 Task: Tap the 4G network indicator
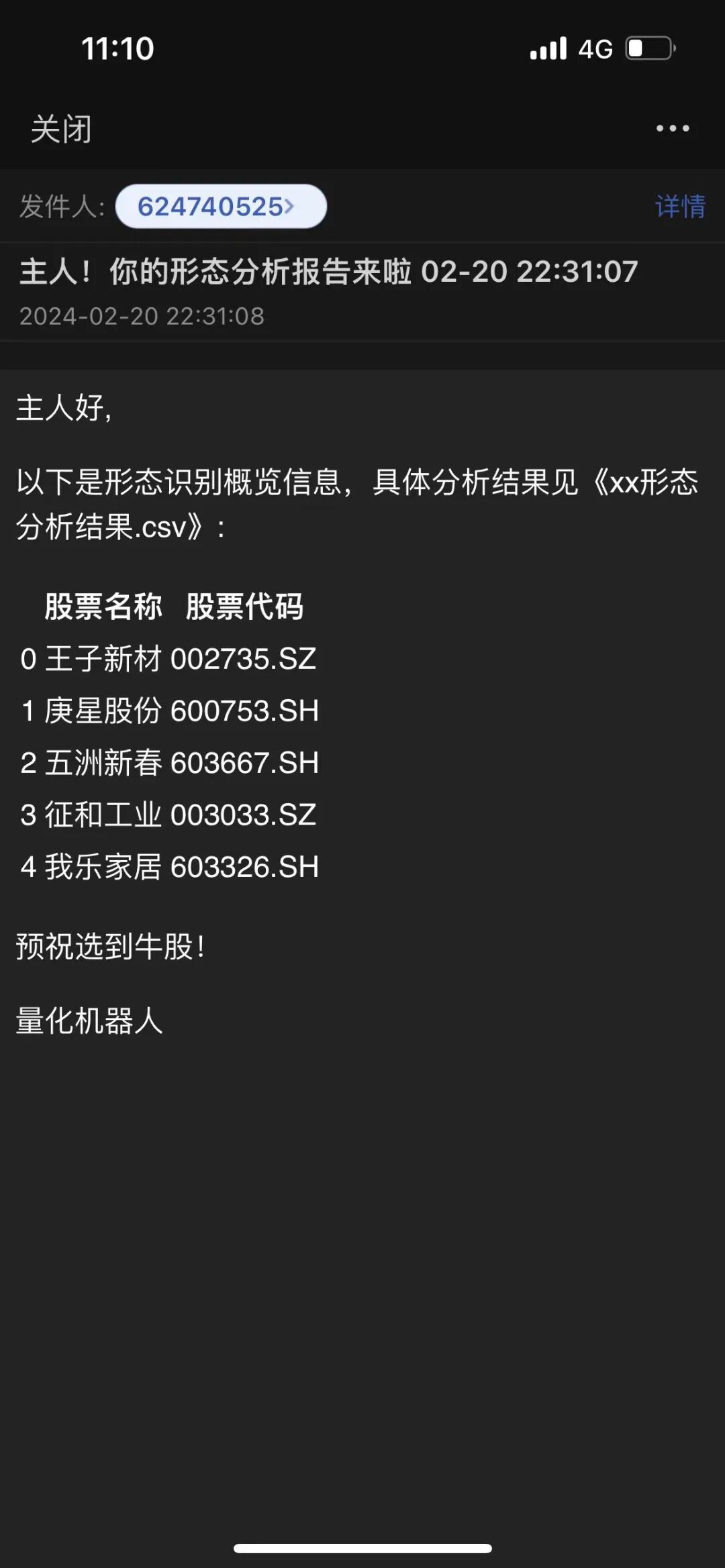[x=596, y=48]
